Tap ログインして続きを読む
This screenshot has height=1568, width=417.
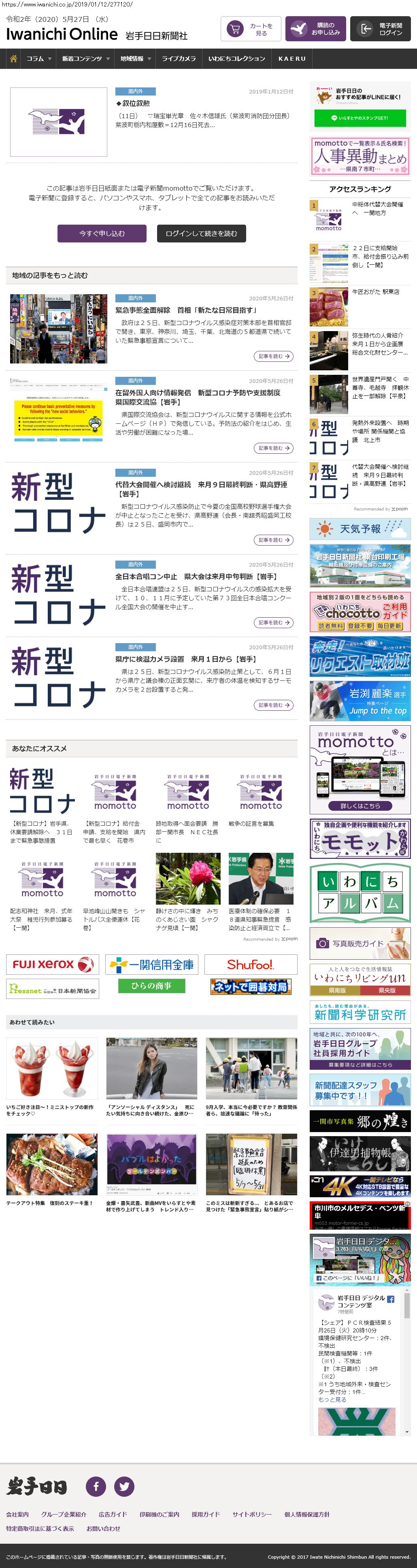201,233
